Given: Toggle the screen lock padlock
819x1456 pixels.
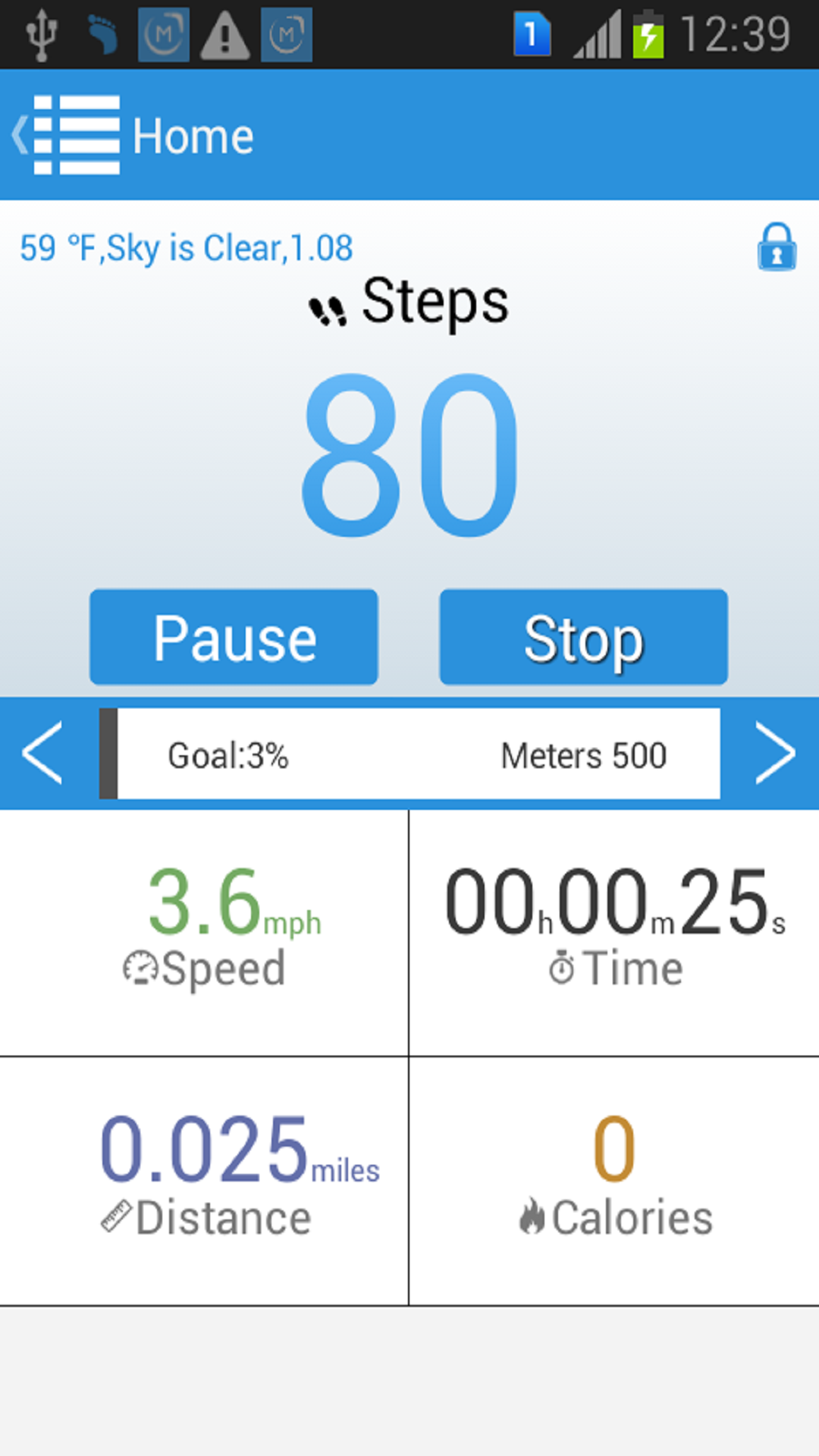Looking at the screenshot, I should (x=777, y=247).
